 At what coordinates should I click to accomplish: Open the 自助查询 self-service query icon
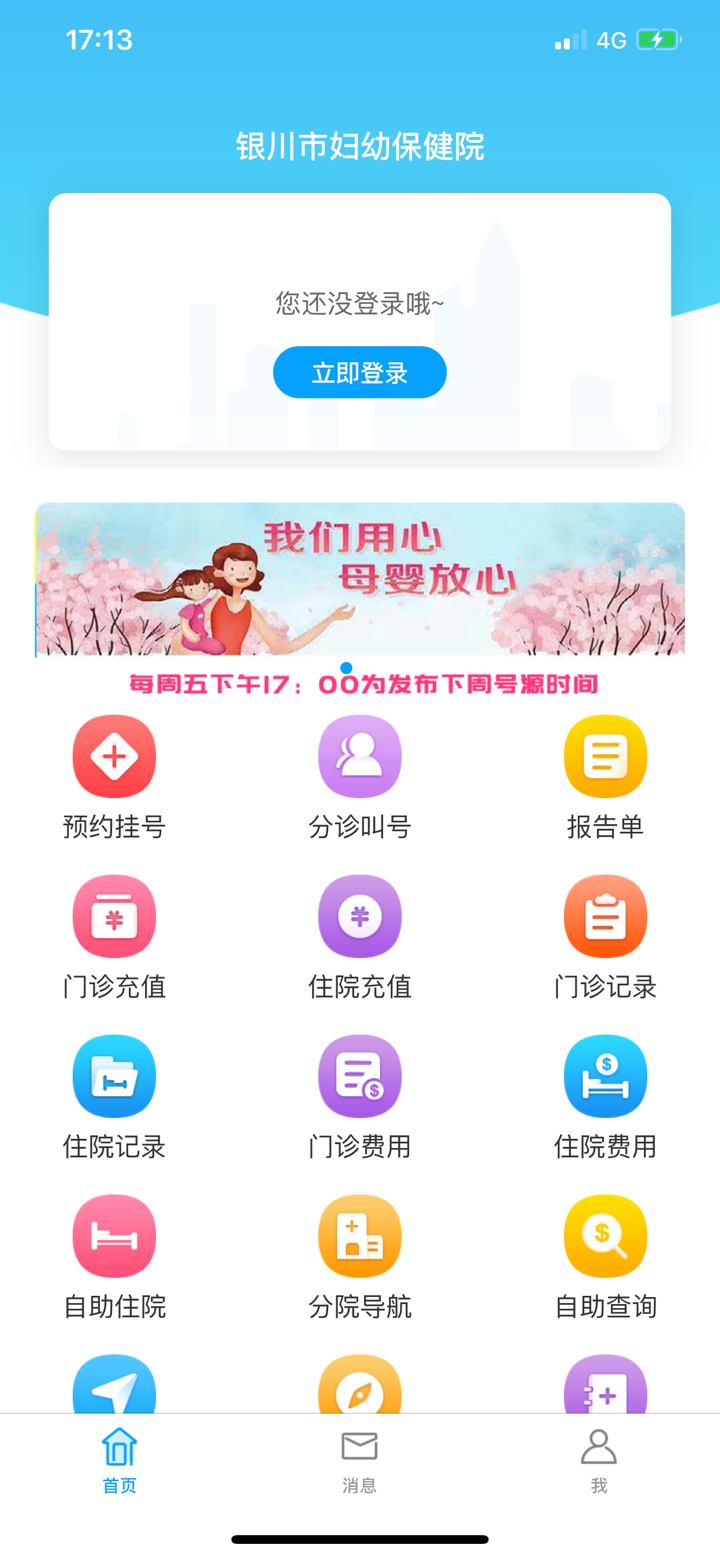click(x=606, y=1235)
